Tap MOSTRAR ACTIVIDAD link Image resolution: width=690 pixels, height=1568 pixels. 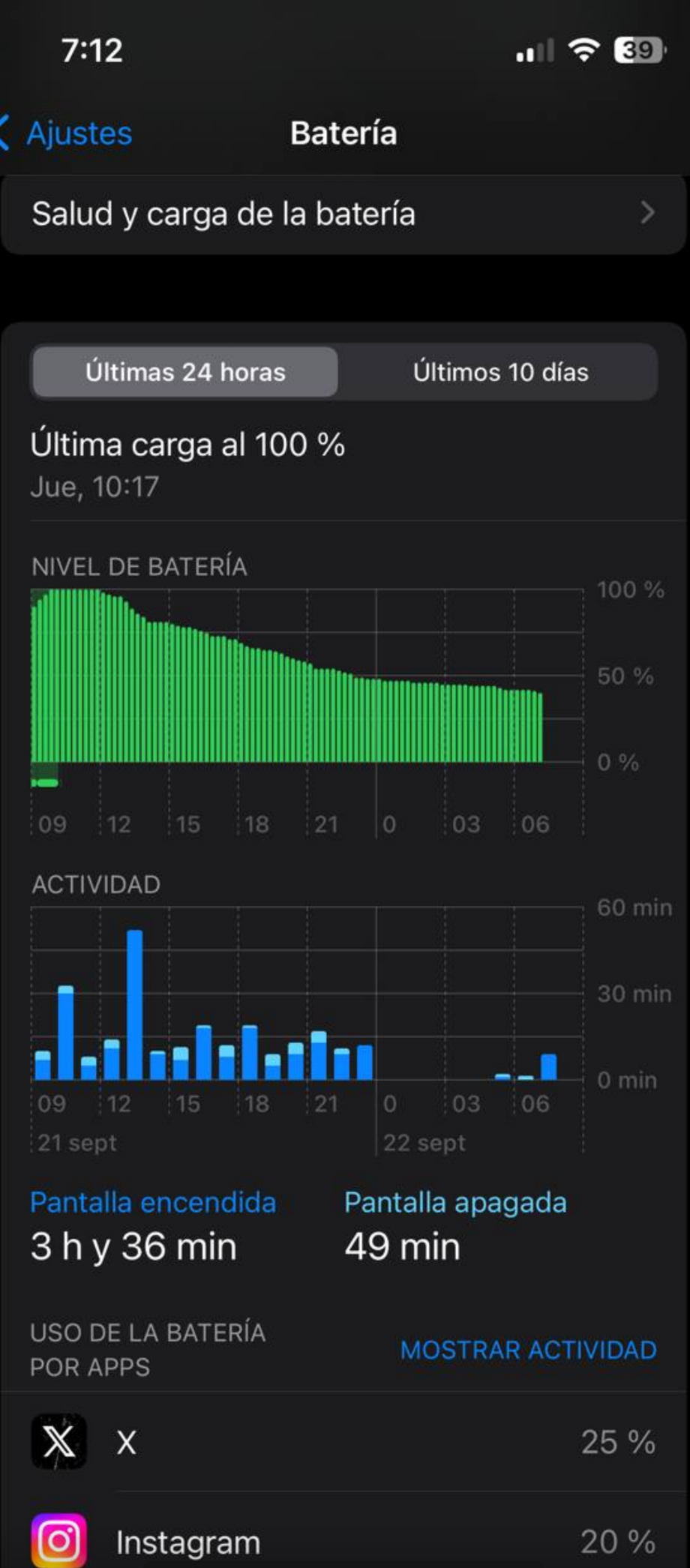528,1350
